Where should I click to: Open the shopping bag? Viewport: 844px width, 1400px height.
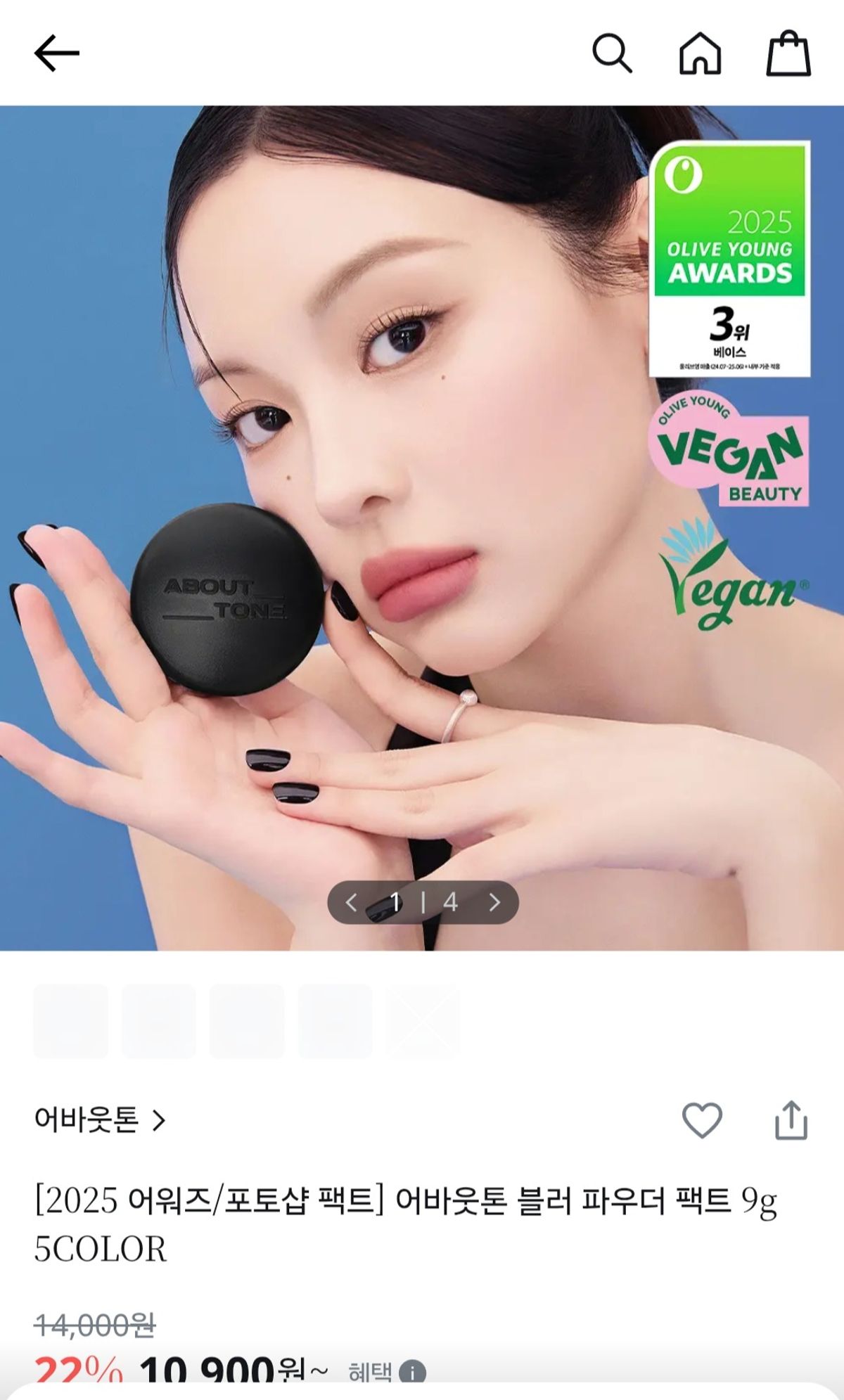tap(788, 53)
